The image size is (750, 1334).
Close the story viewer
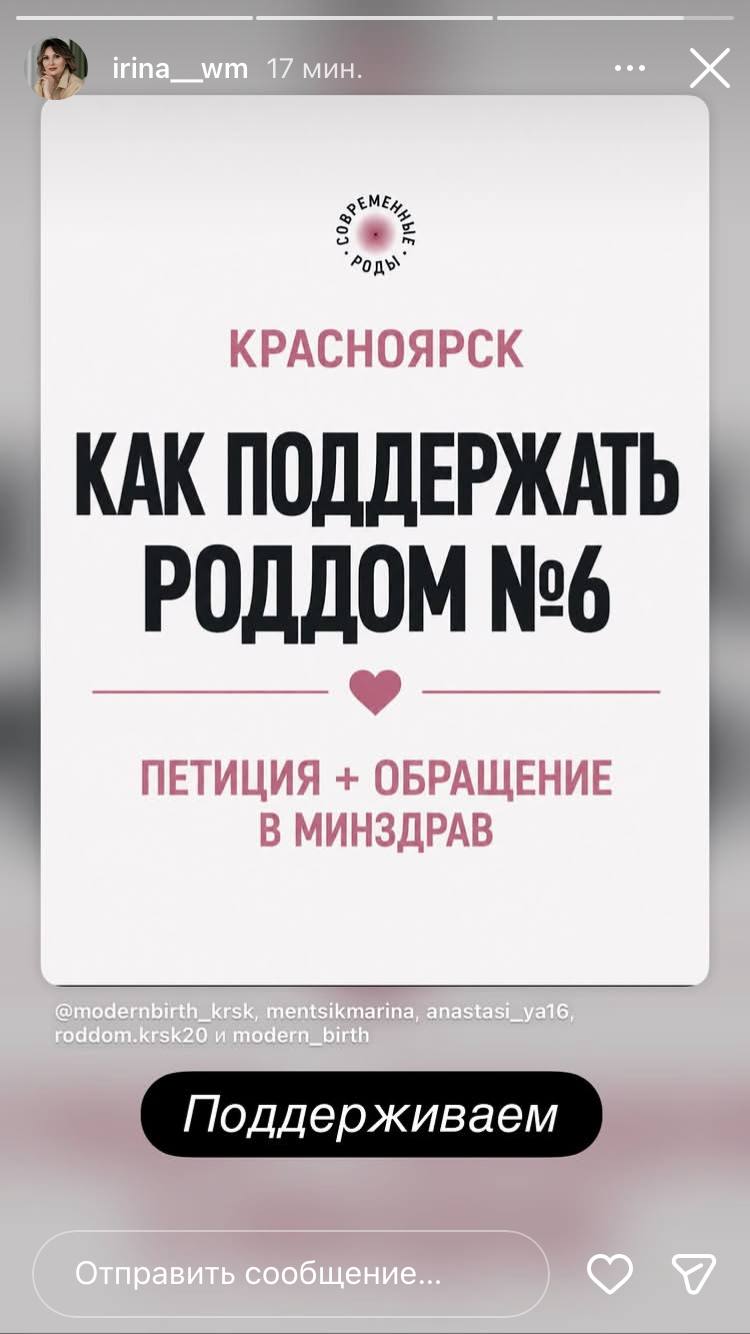coord(710,69)
